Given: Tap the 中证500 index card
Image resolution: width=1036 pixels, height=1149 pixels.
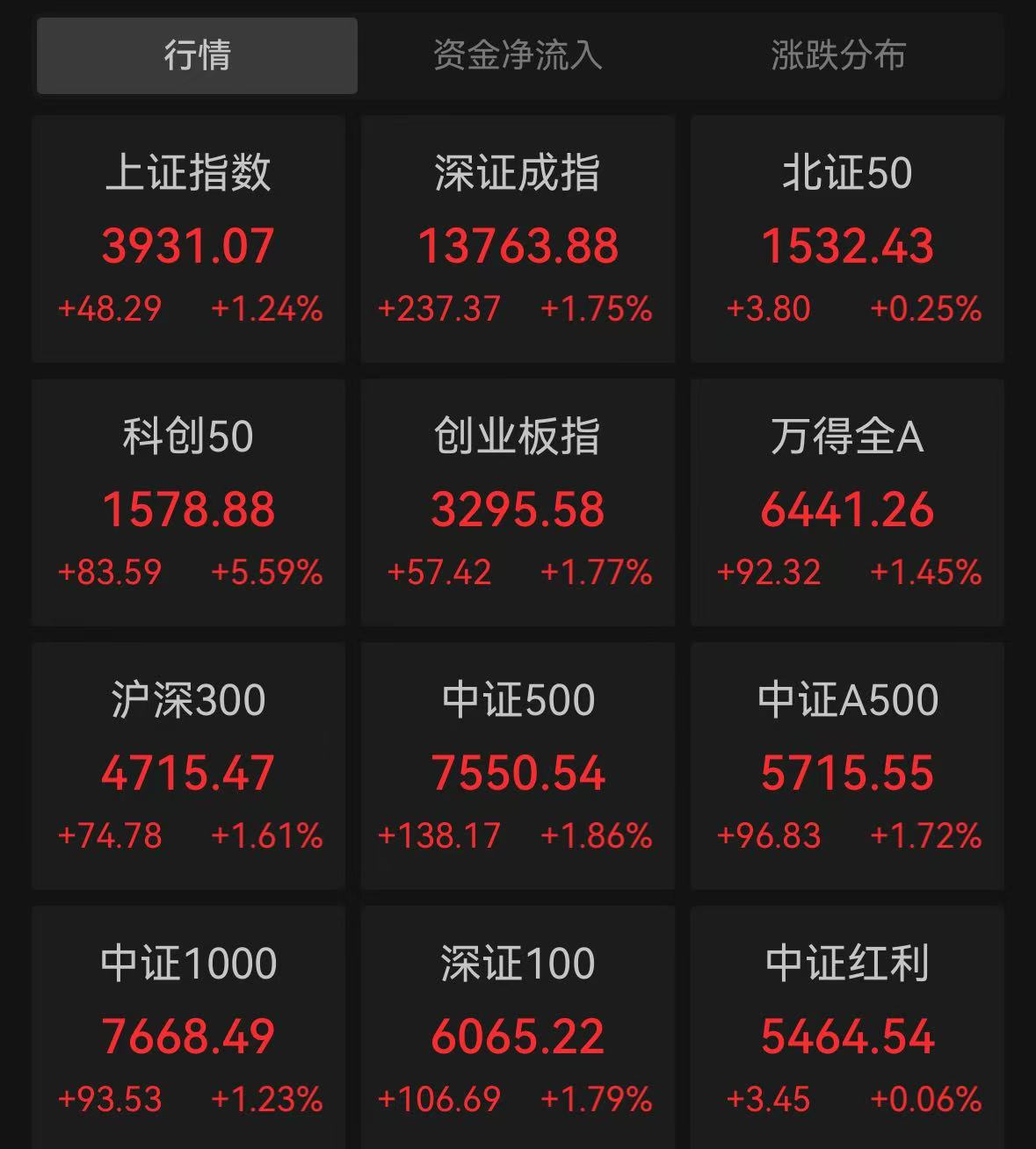Looking at the screenshot, I should point(518,766).
